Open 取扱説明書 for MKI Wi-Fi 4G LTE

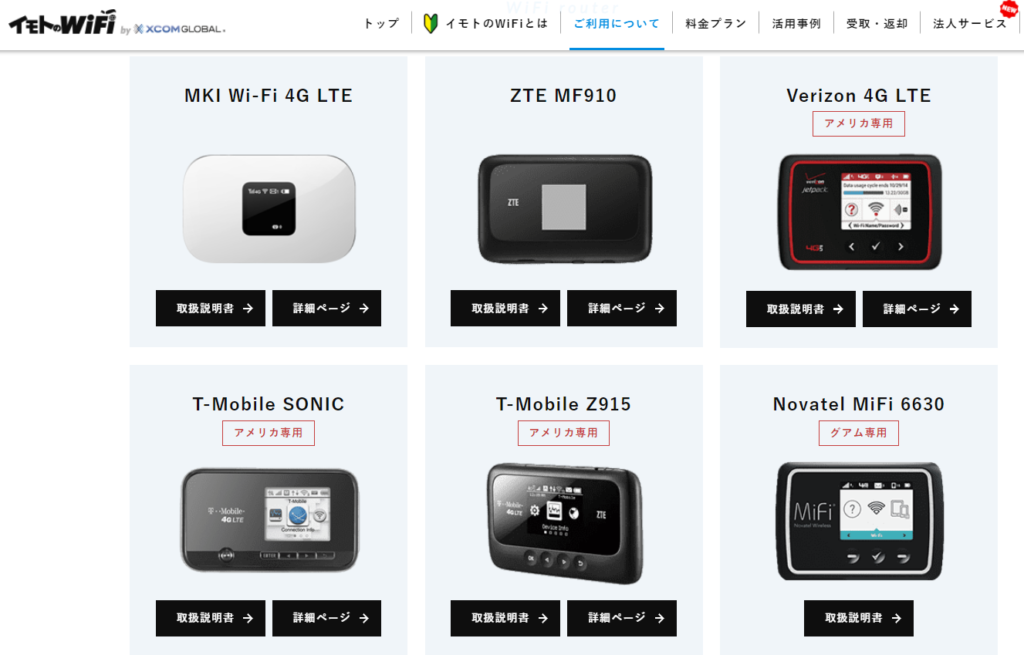point(210,308)
